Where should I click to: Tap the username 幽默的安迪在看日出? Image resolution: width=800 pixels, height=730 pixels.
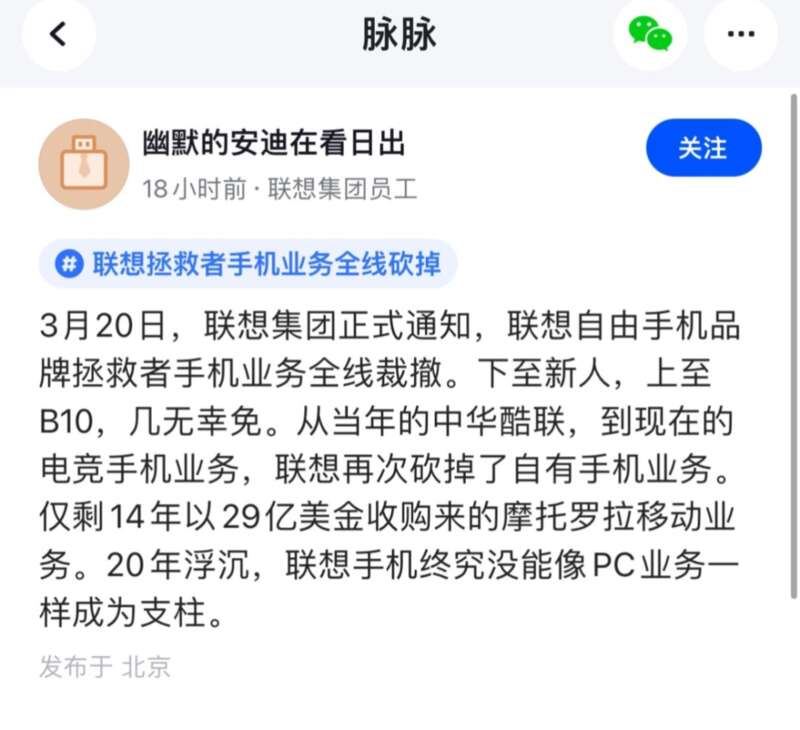coord(273,144)
